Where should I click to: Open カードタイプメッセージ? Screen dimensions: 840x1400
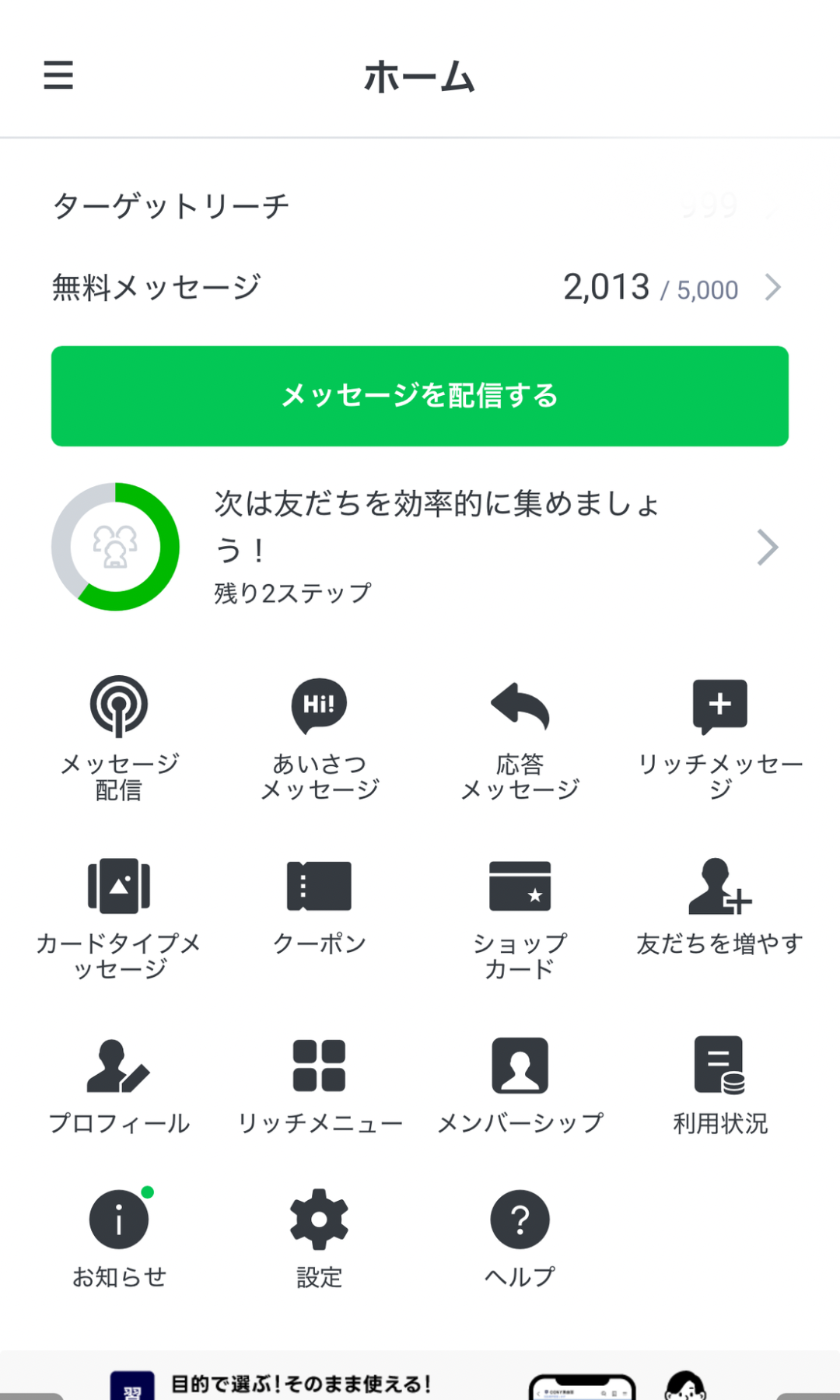click(x=119, y=918)
